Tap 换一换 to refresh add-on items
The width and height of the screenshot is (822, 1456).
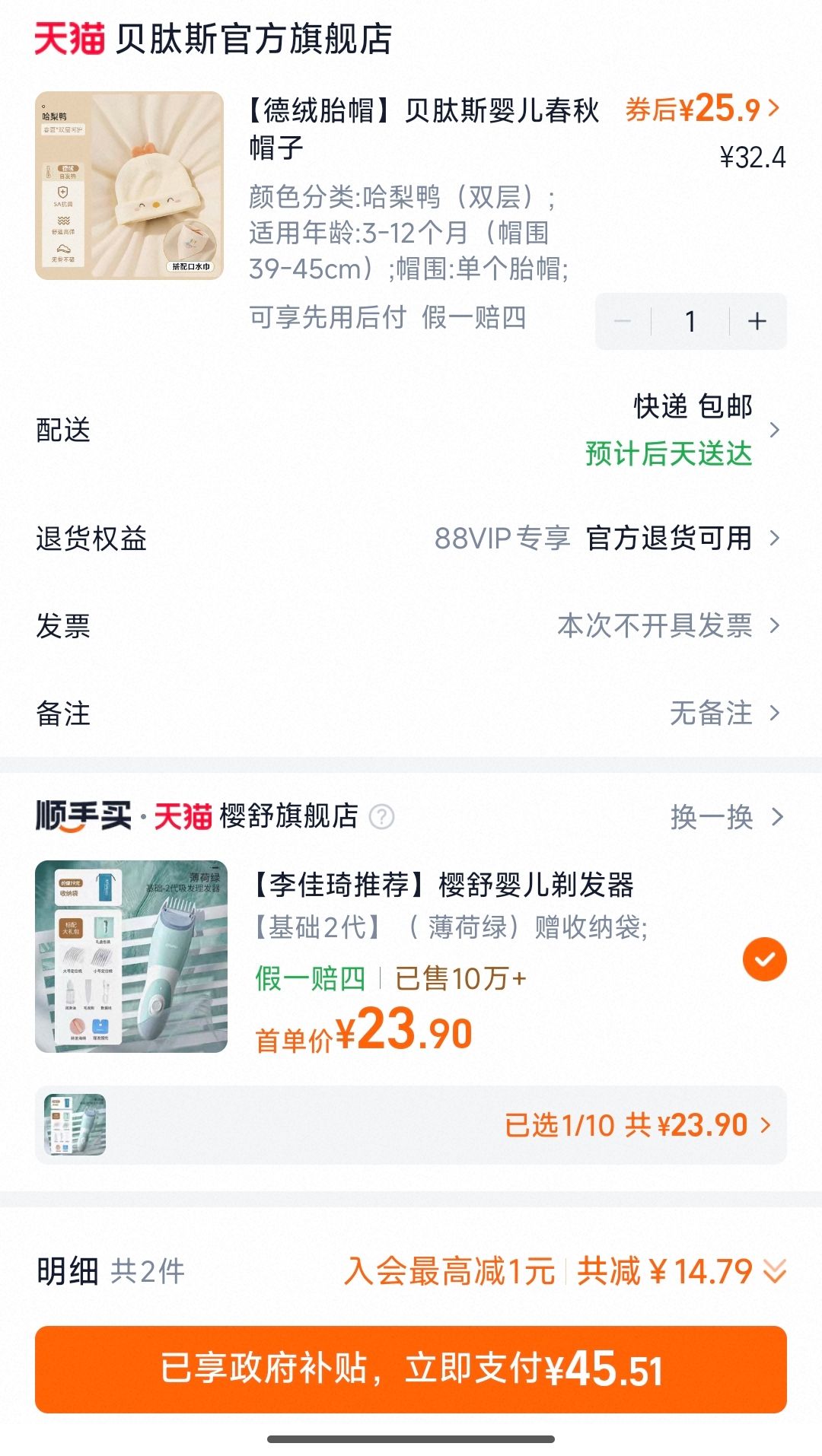pyautogui.click(x=725, y=817)
